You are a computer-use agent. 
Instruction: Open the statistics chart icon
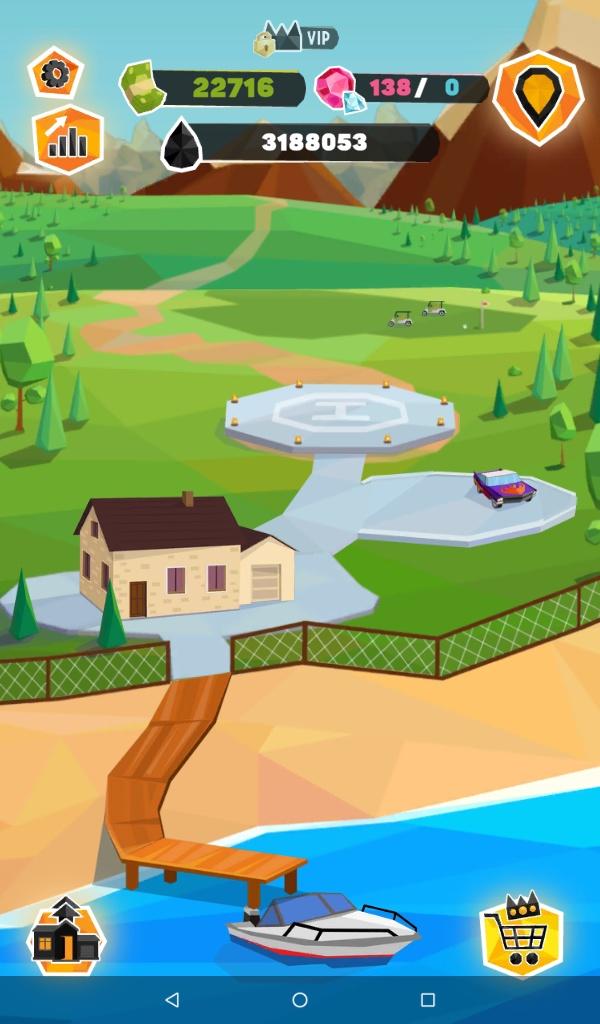click(x=68, y=140)
